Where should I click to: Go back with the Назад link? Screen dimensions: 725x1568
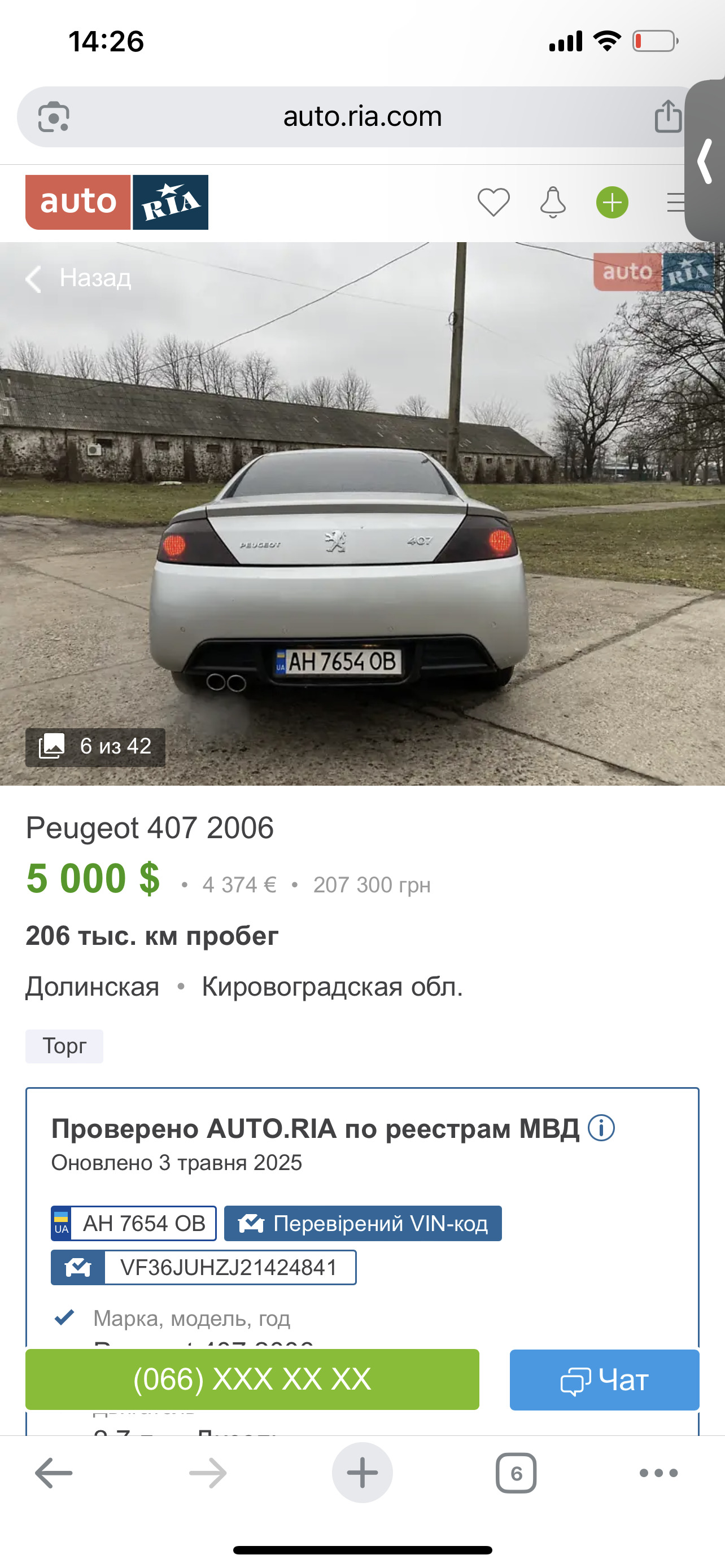pos(78,278)
